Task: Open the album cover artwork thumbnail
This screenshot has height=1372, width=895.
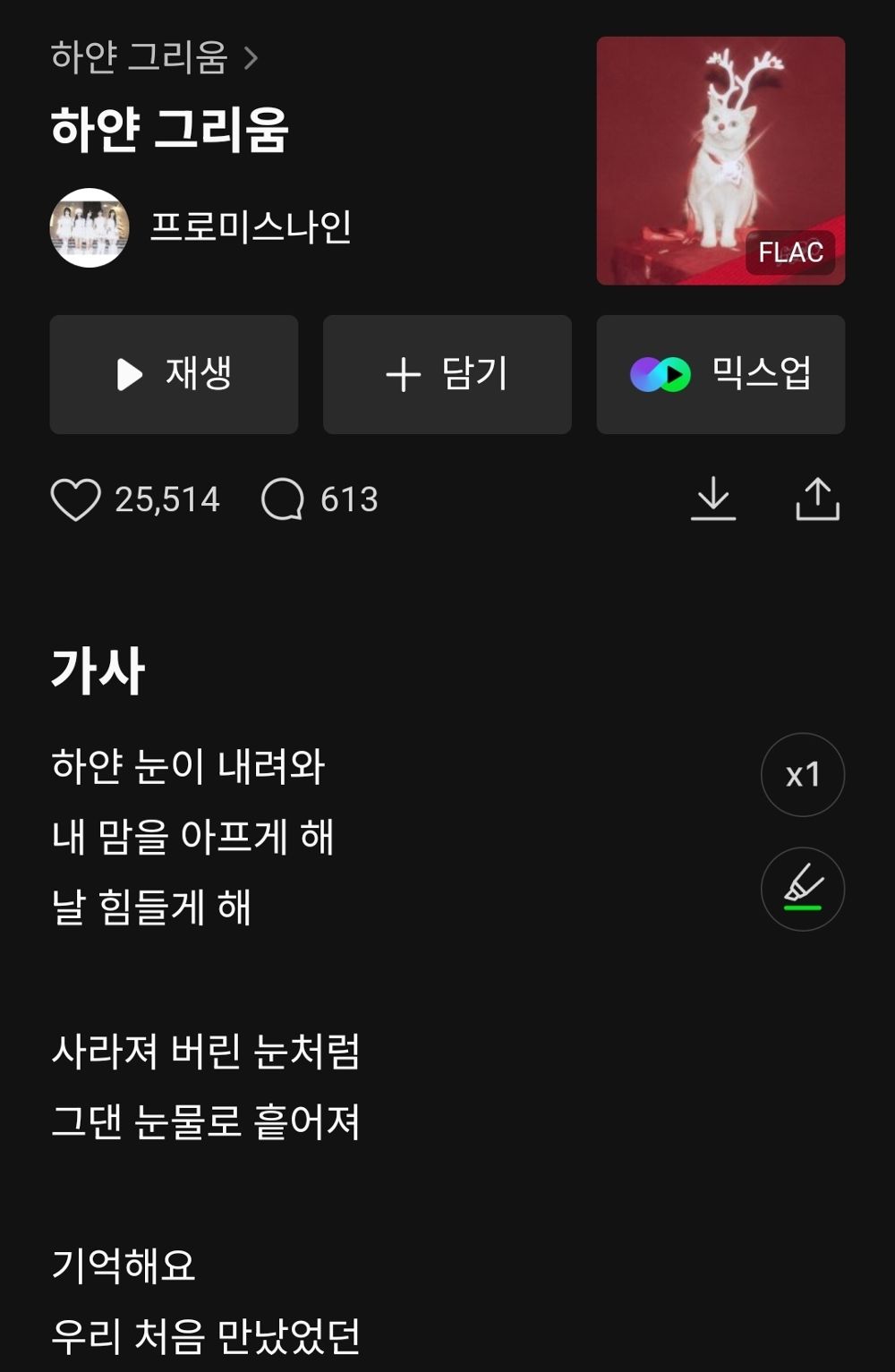Action: coord(720,159)
